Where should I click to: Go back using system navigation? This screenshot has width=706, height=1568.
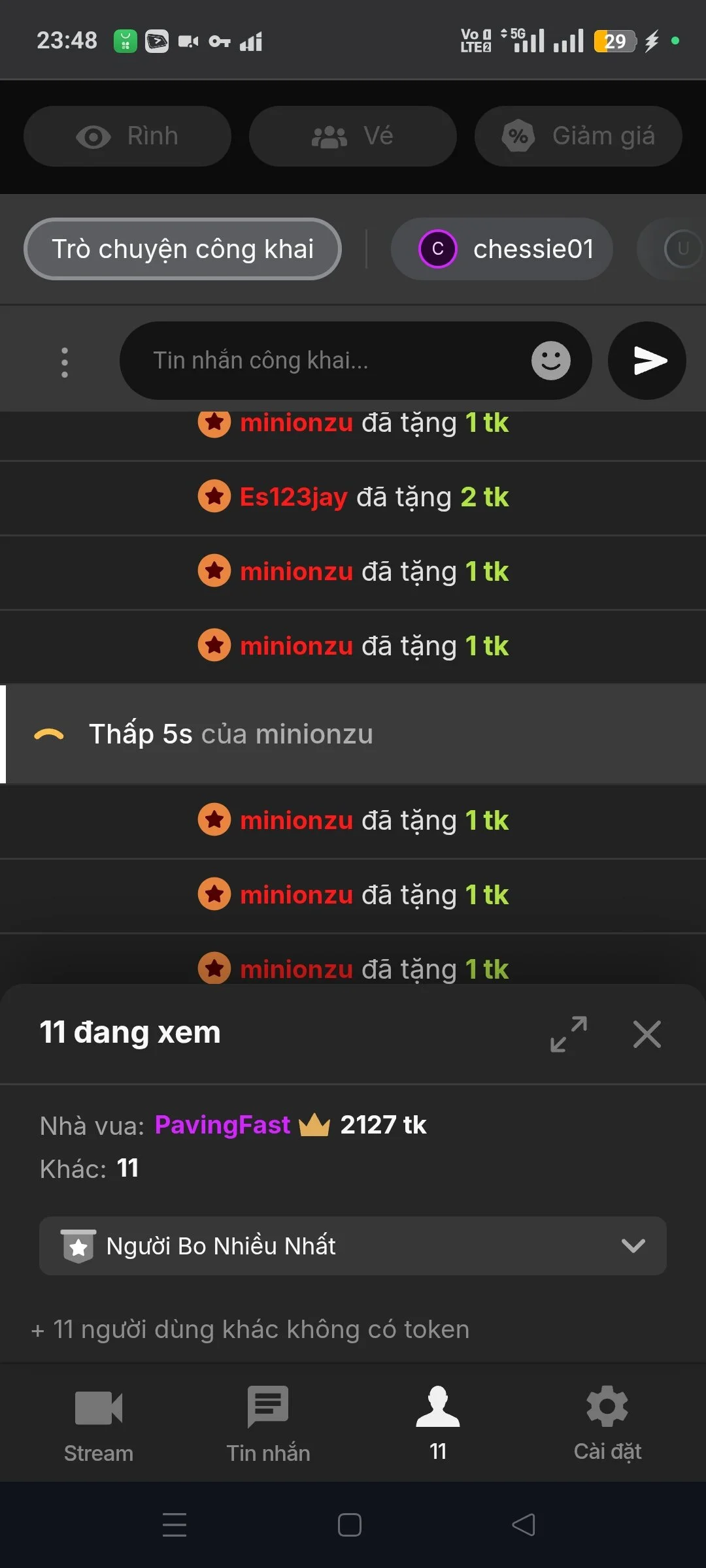pyautogui.click(x=523, y=1525)
